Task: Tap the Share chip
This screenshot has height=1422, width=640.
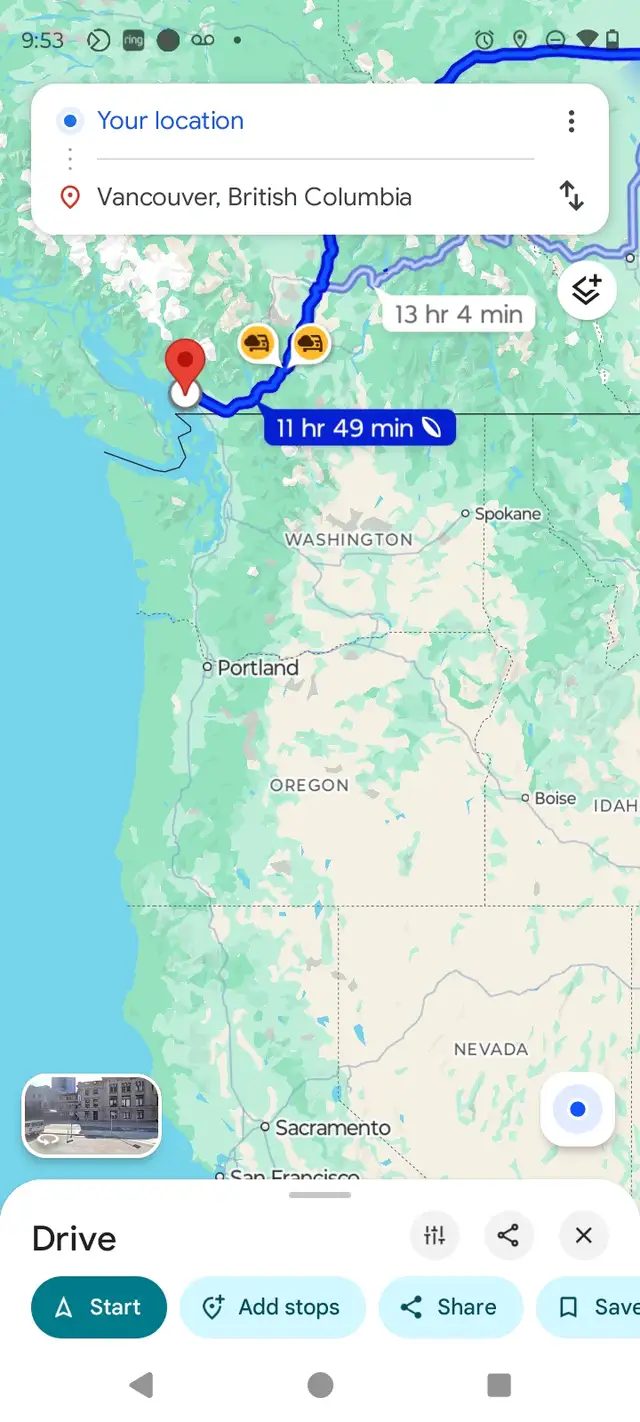Action: 450,1307
